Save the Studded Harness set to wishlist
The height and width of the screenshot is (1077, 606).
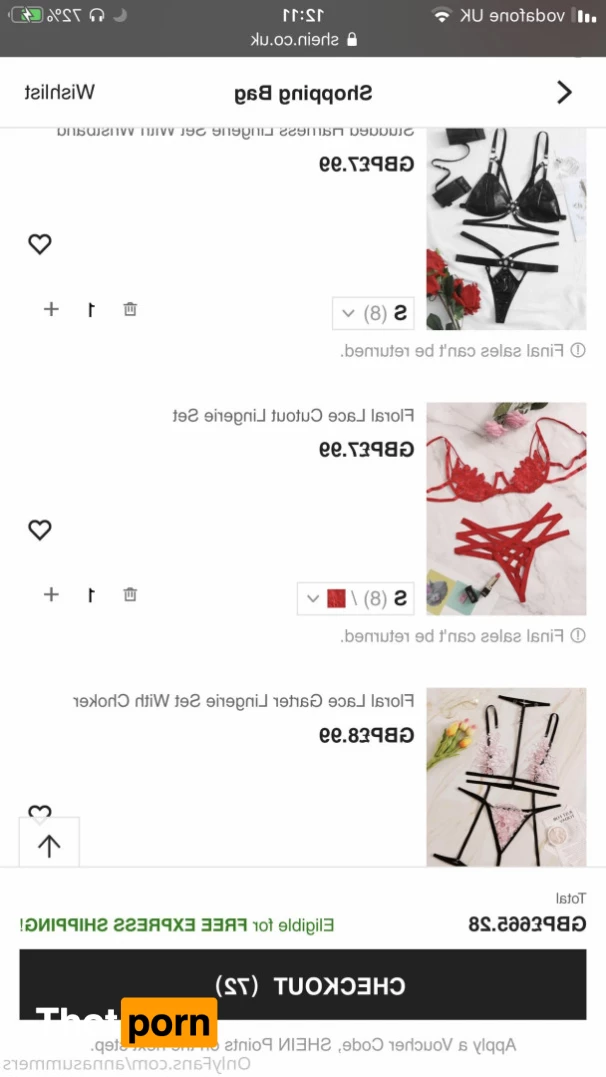39,244
